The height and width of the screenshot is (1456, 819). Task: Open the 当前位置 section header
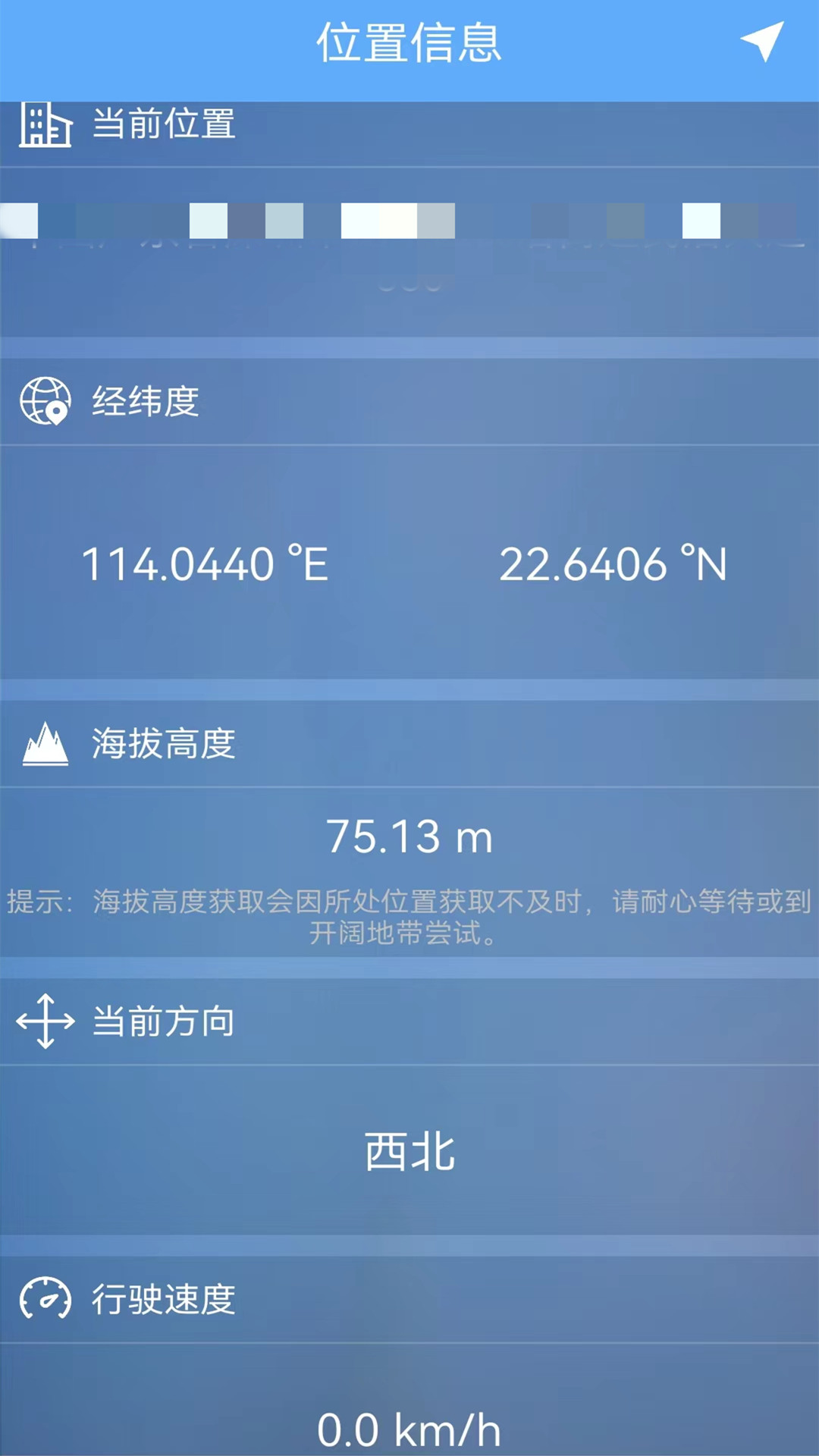tap(164, 125)
